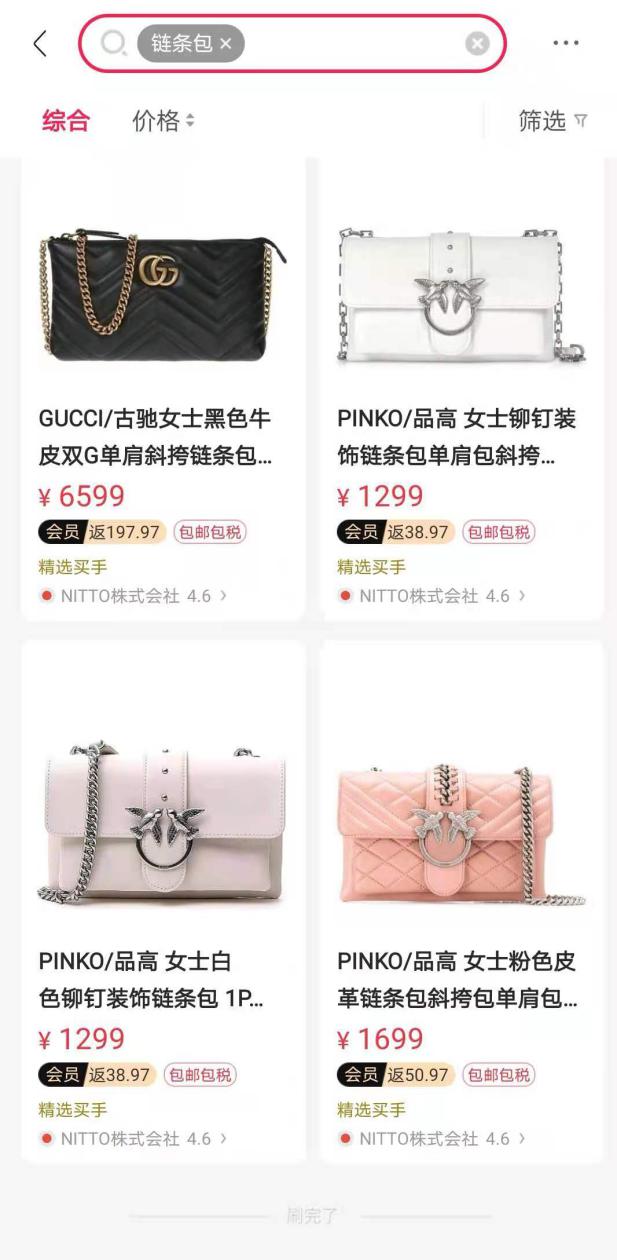Remove the 链条包 search tag
This screenshot has width=617, height=1260.
pos(226,44)
